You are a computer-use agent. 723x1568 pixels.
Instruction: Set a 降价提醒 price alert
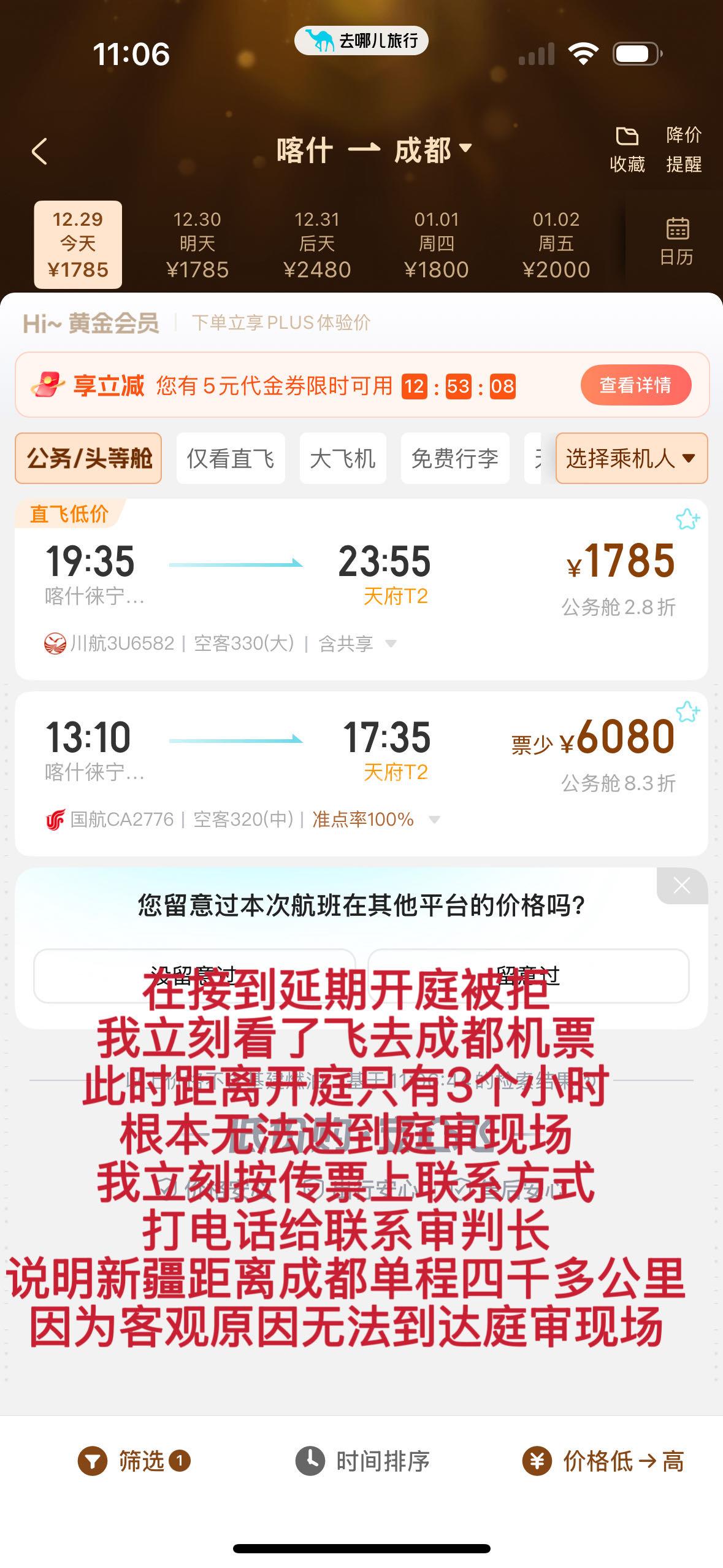[x=684, y=150]
